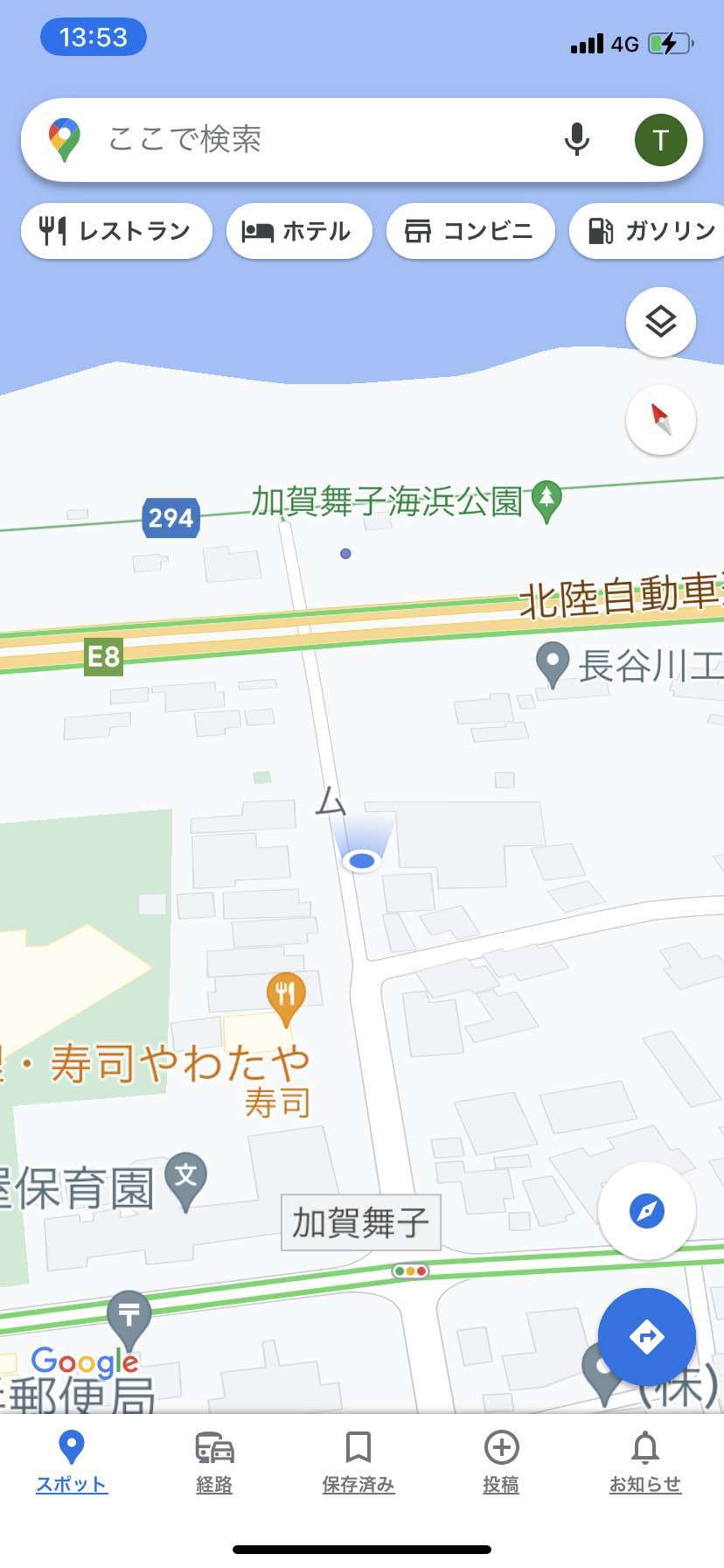Open the map layers button
Screen dimensions: 724x1568
click(661, 322)
